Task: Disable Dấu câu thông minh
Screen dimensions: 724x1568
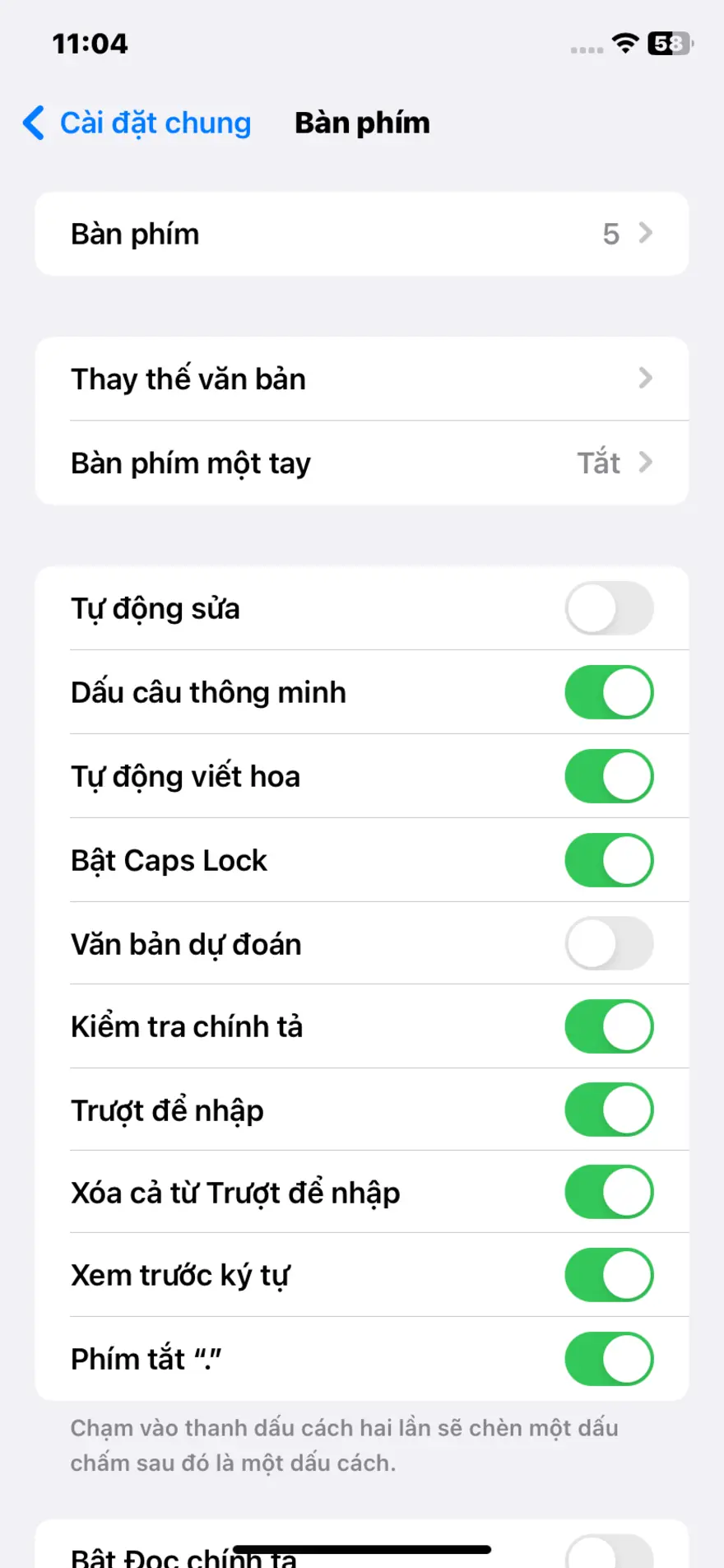Action: tap(608, 692)
